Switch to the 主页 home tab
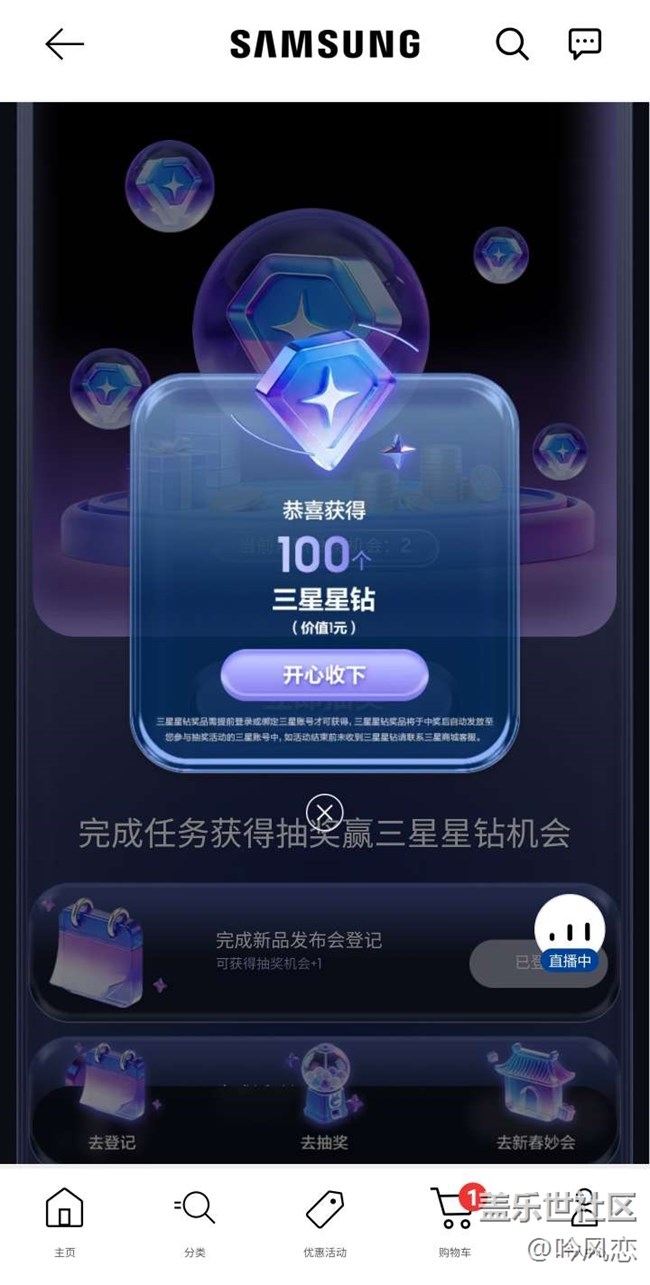 [x=64, y=1222]
